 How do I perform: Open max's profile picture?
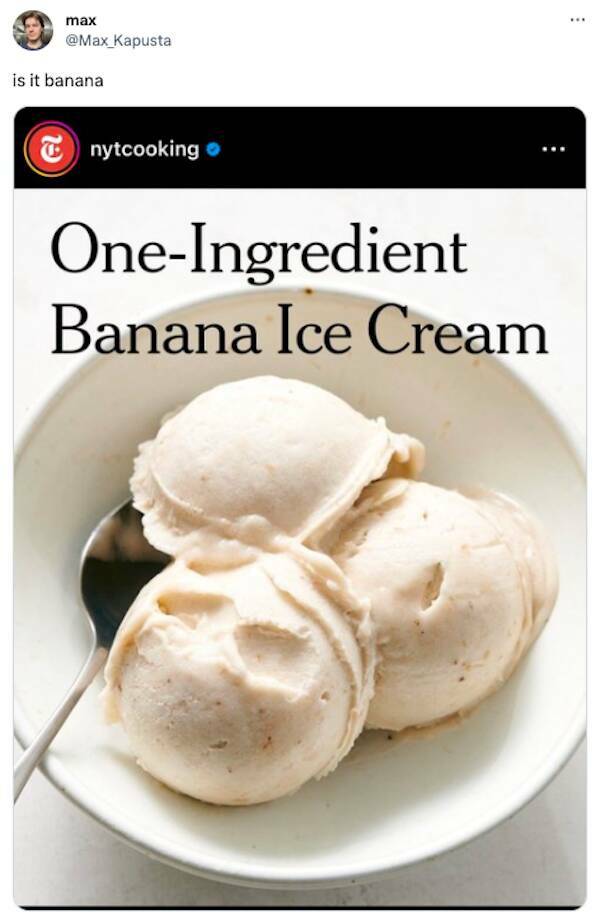coord(32,31)
